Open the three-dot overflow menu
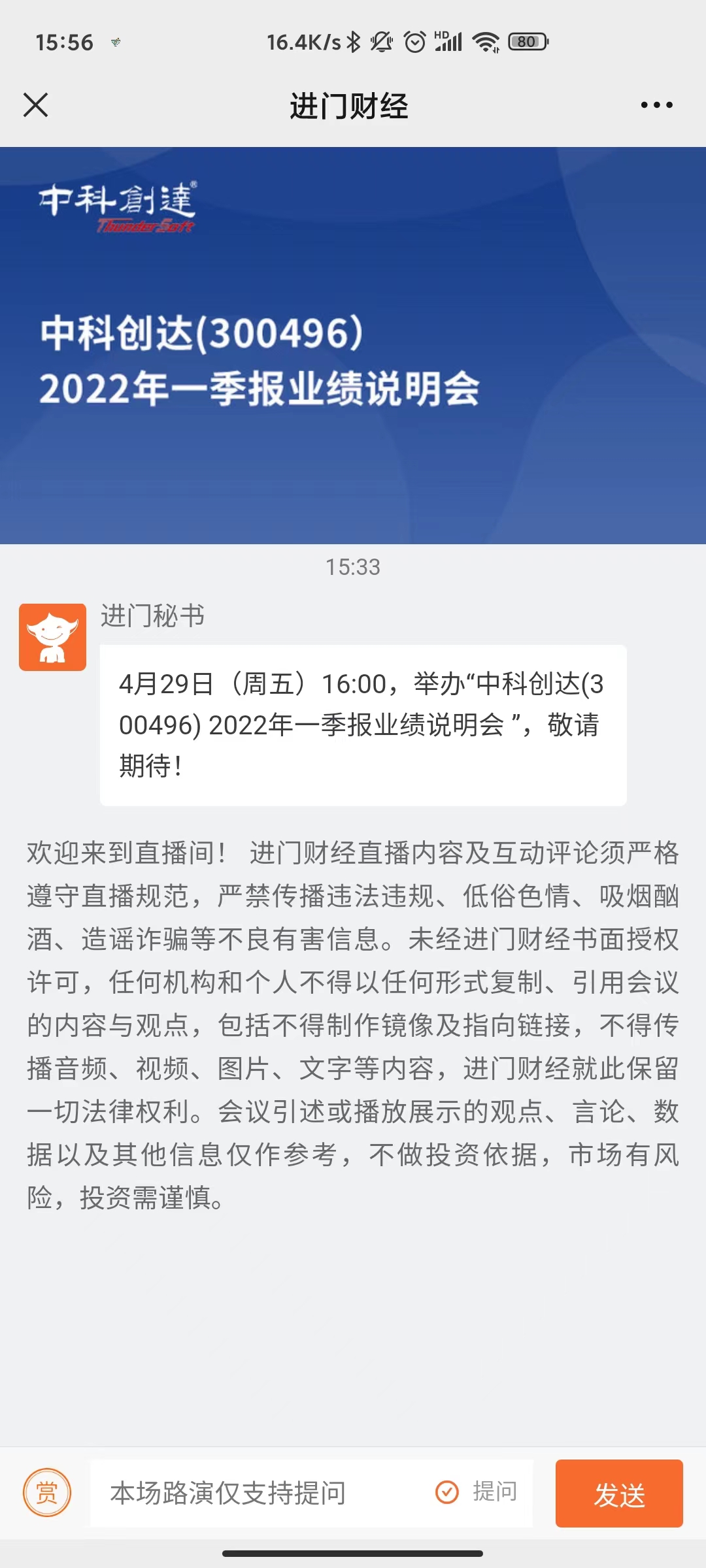The image size is (706, 1568). click(656, 105)
